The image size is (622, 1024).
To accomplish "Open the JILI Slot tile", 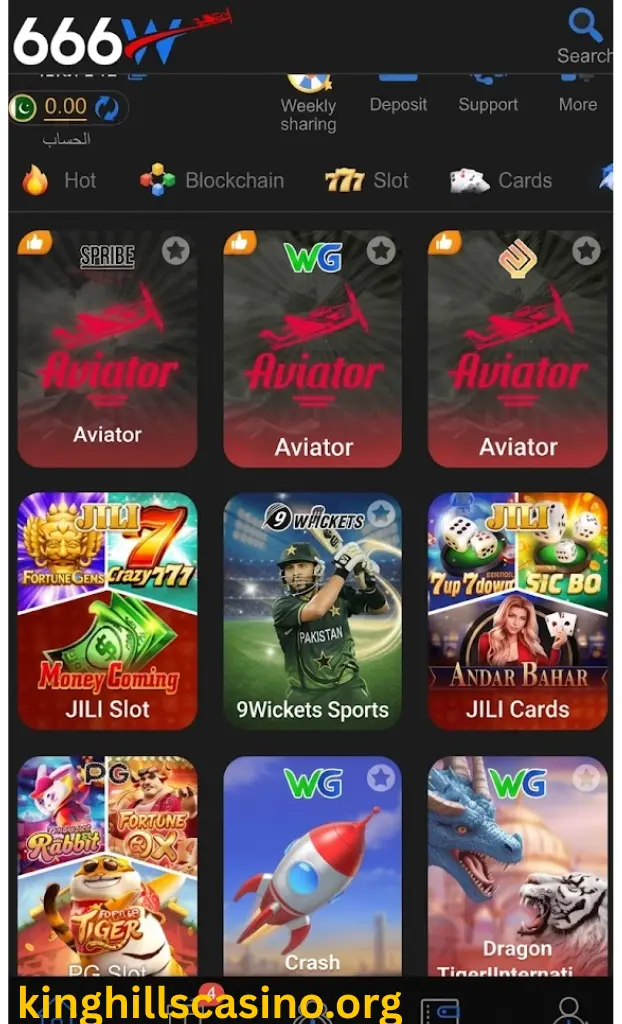I will 107,610.
